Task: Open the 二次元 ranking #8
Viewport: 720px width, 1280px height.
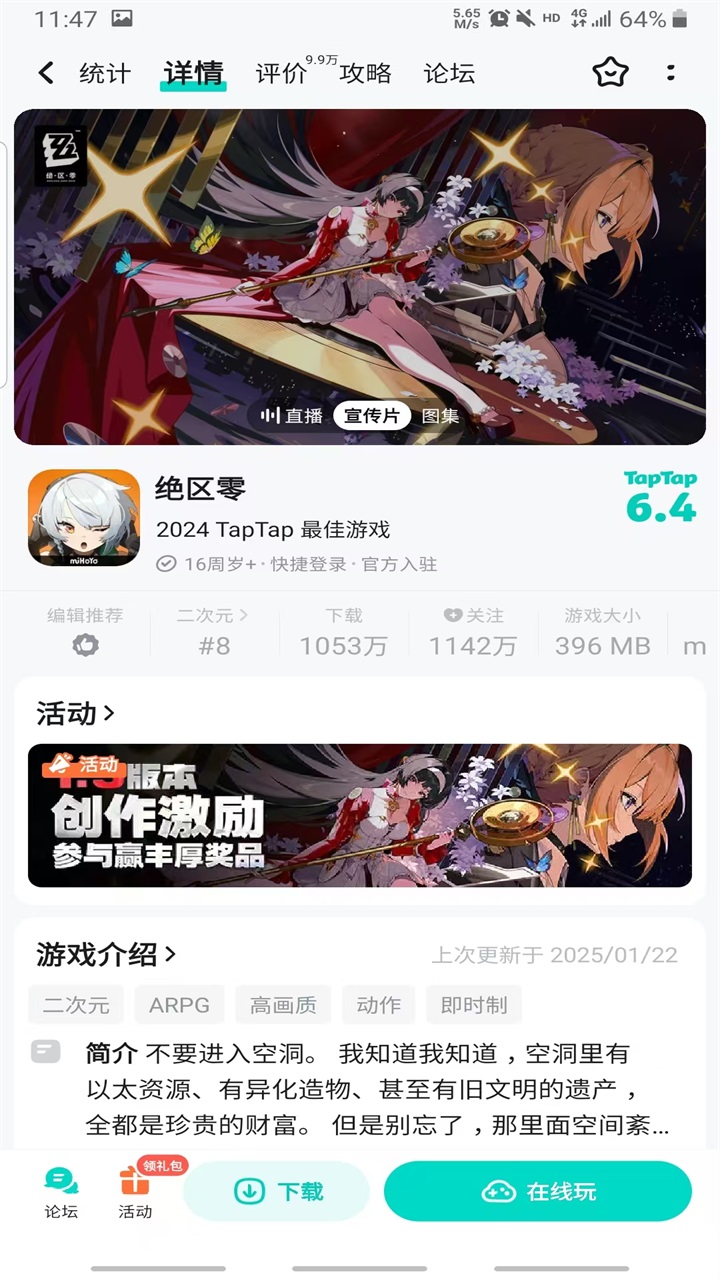Action: click(x=213, y=632)
